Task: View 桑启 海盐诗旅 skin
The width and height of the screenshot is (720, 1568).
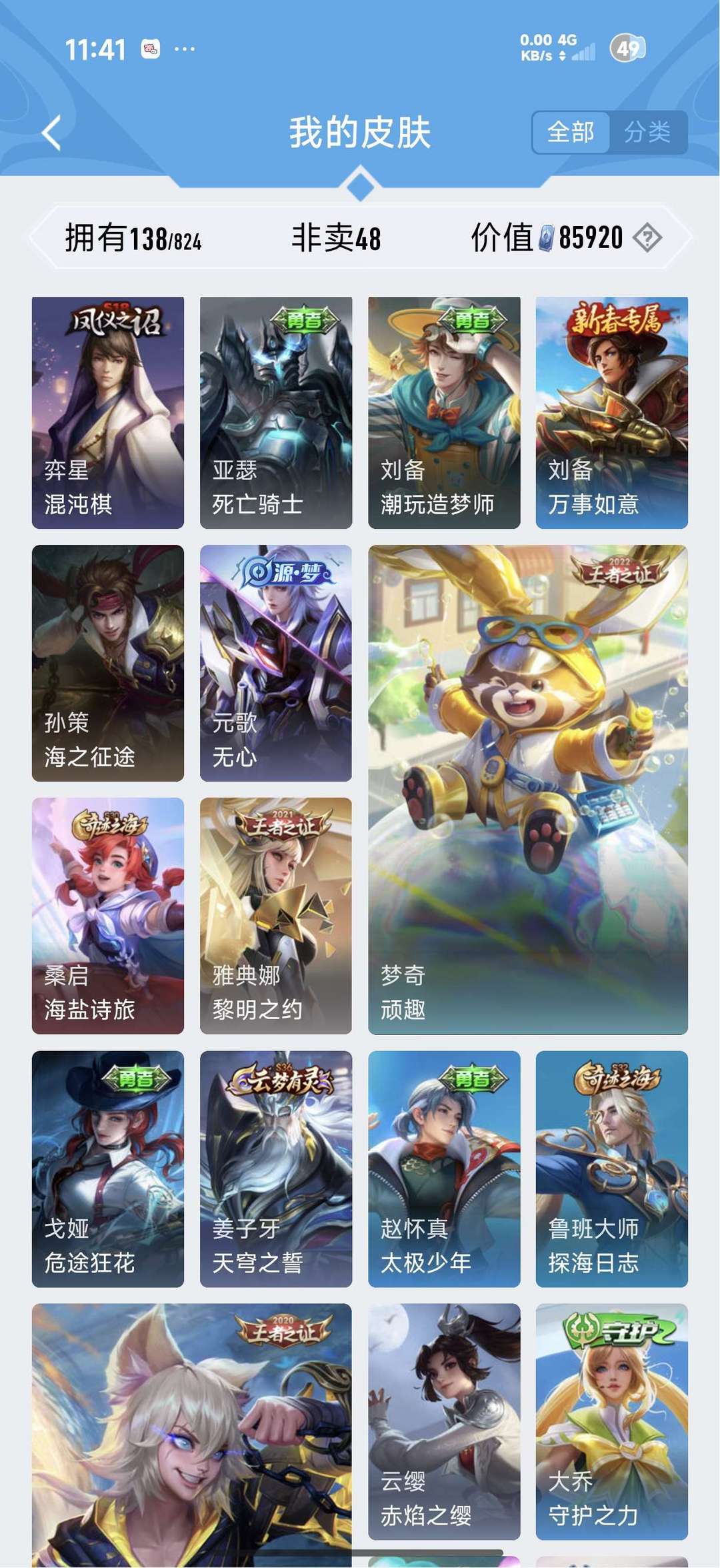Action: pyautogui.click(x=108, y=916)
